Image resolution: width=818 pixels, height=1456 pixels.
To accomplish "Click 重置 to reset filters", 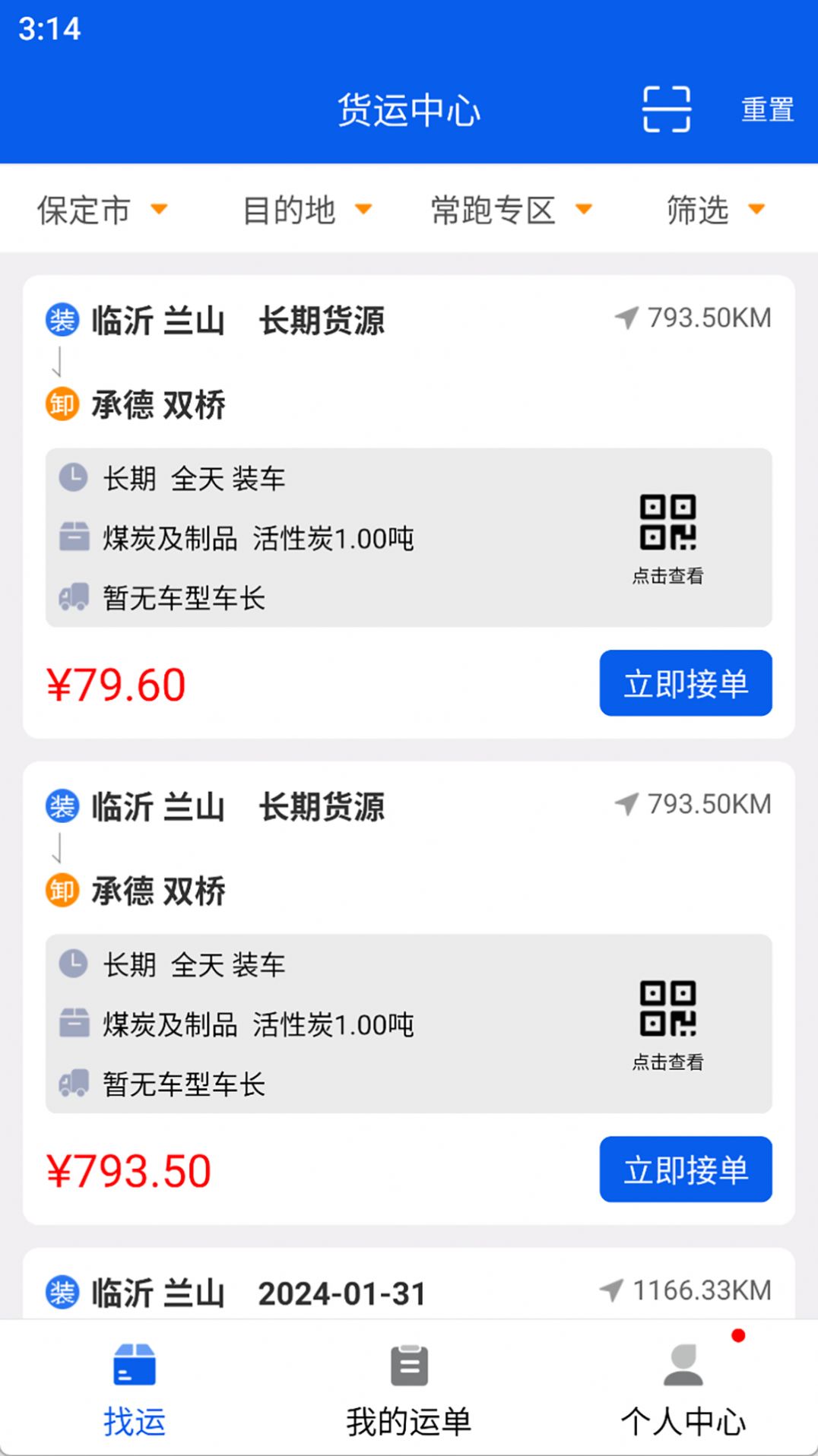I will (x=766, y=110).
